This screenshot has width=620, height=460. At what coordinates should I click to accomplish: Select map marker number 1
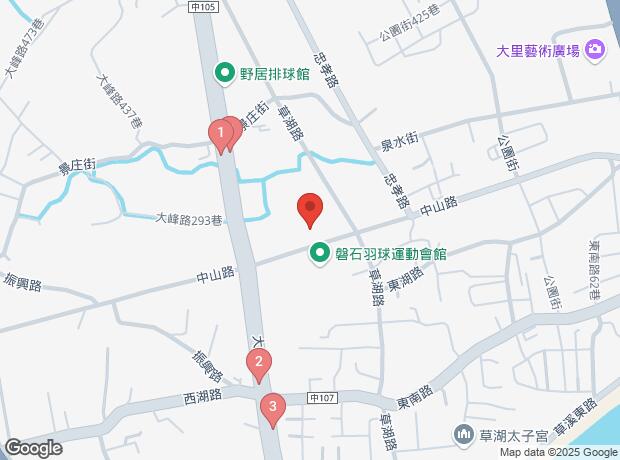coord(216,132)
